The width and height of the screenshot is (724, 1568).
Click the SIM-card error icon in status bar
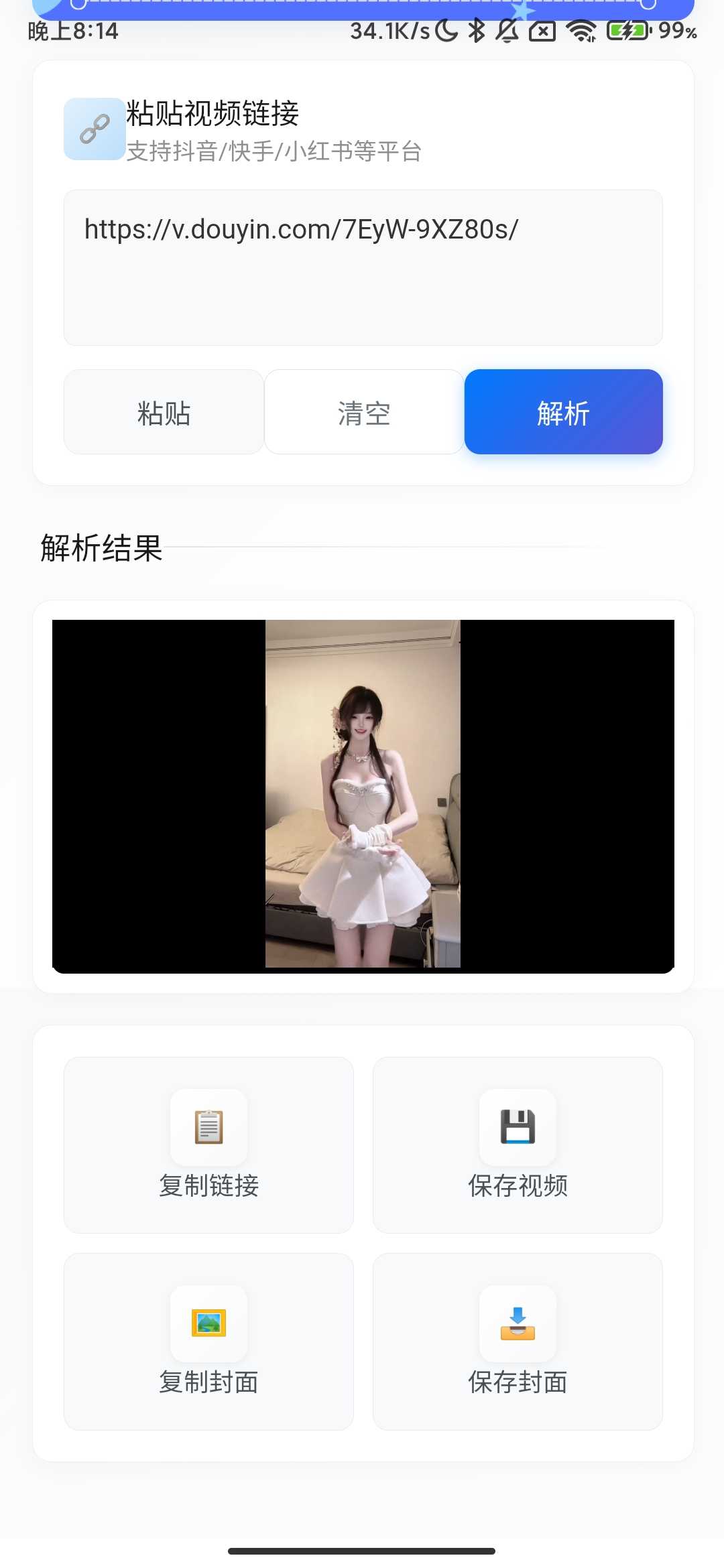542,30
